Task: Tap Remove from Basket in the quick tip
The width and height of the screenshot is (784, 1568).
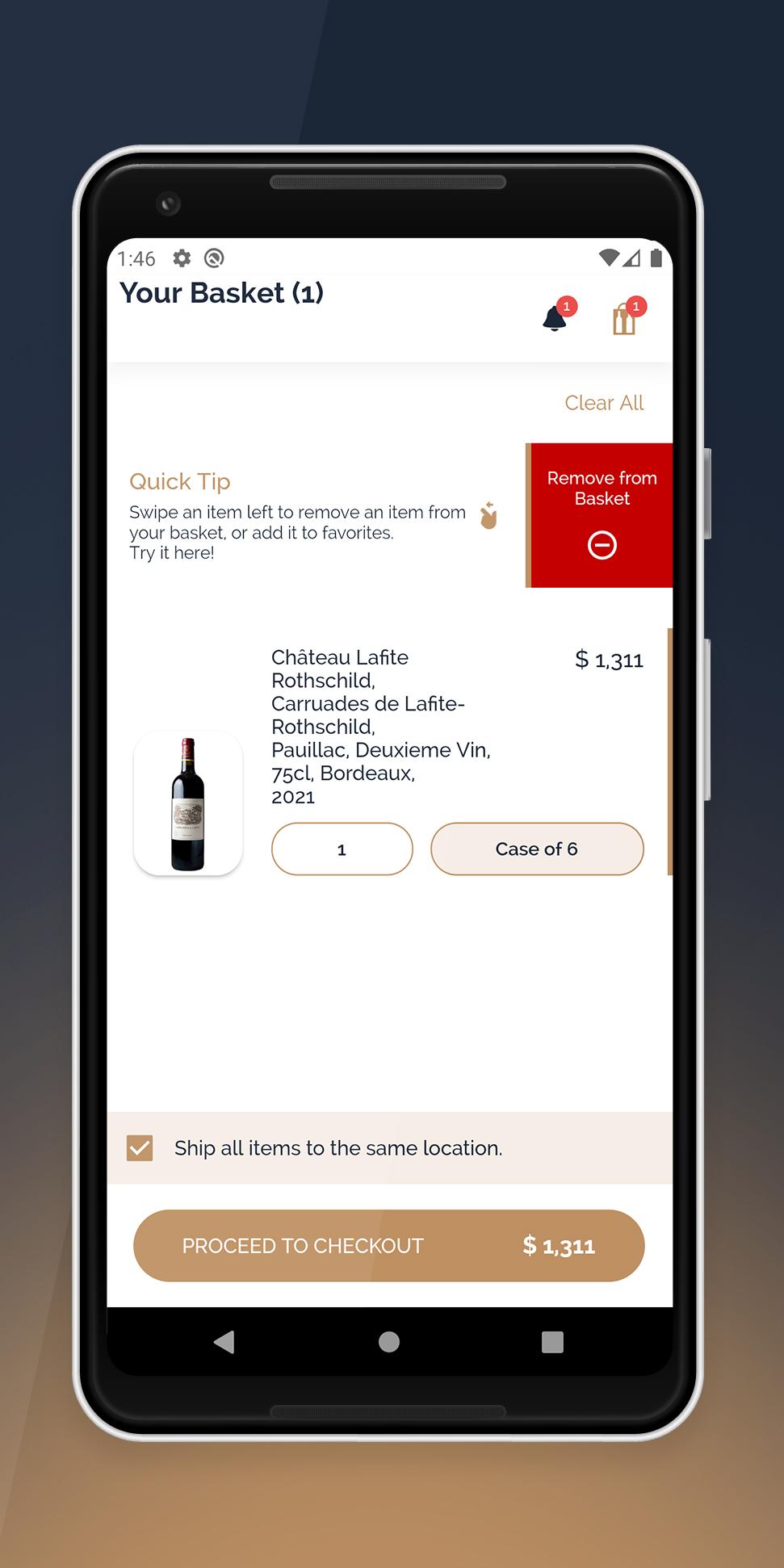Action: pyautogui.click(x=601, y=515)
